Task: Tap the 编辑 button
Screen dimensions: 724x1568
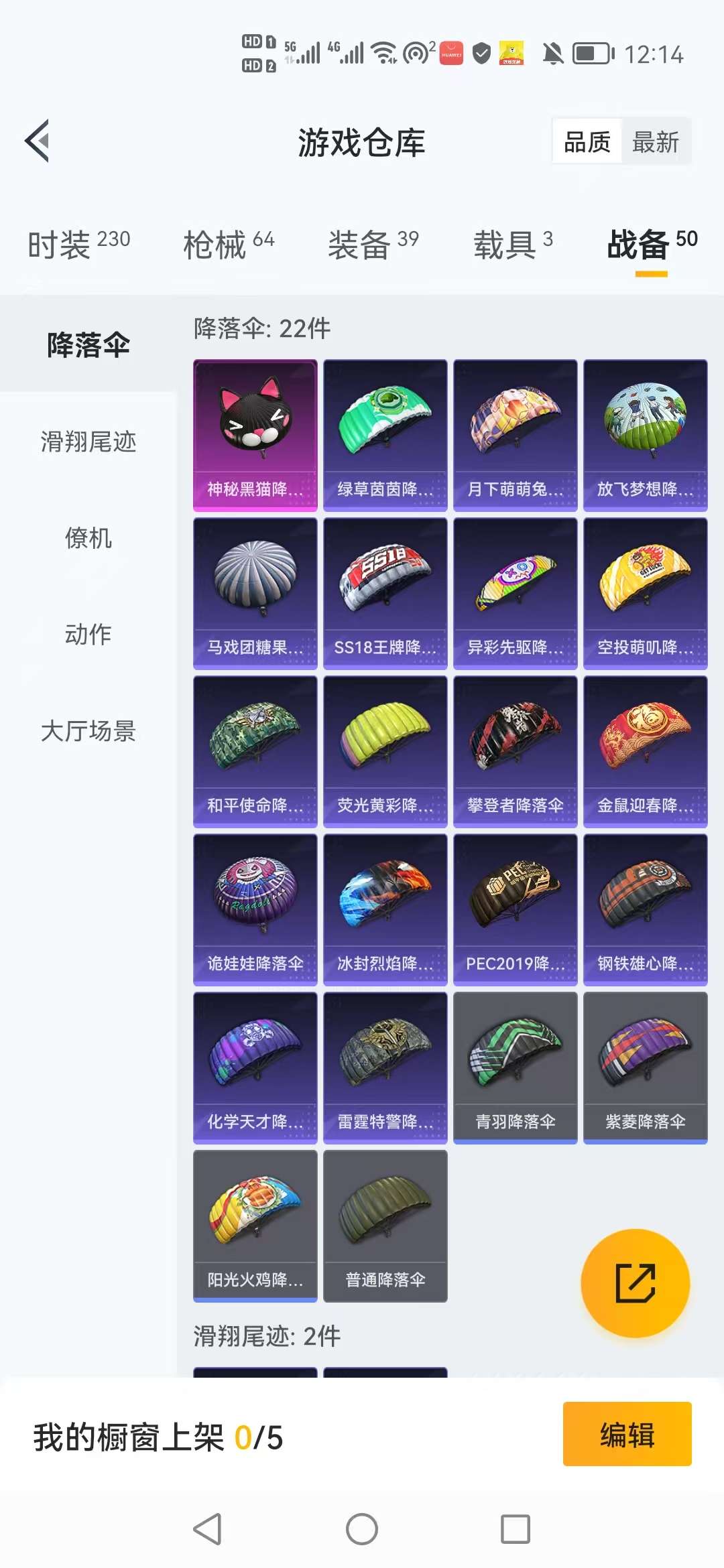Action: [x=627, y=1434]
